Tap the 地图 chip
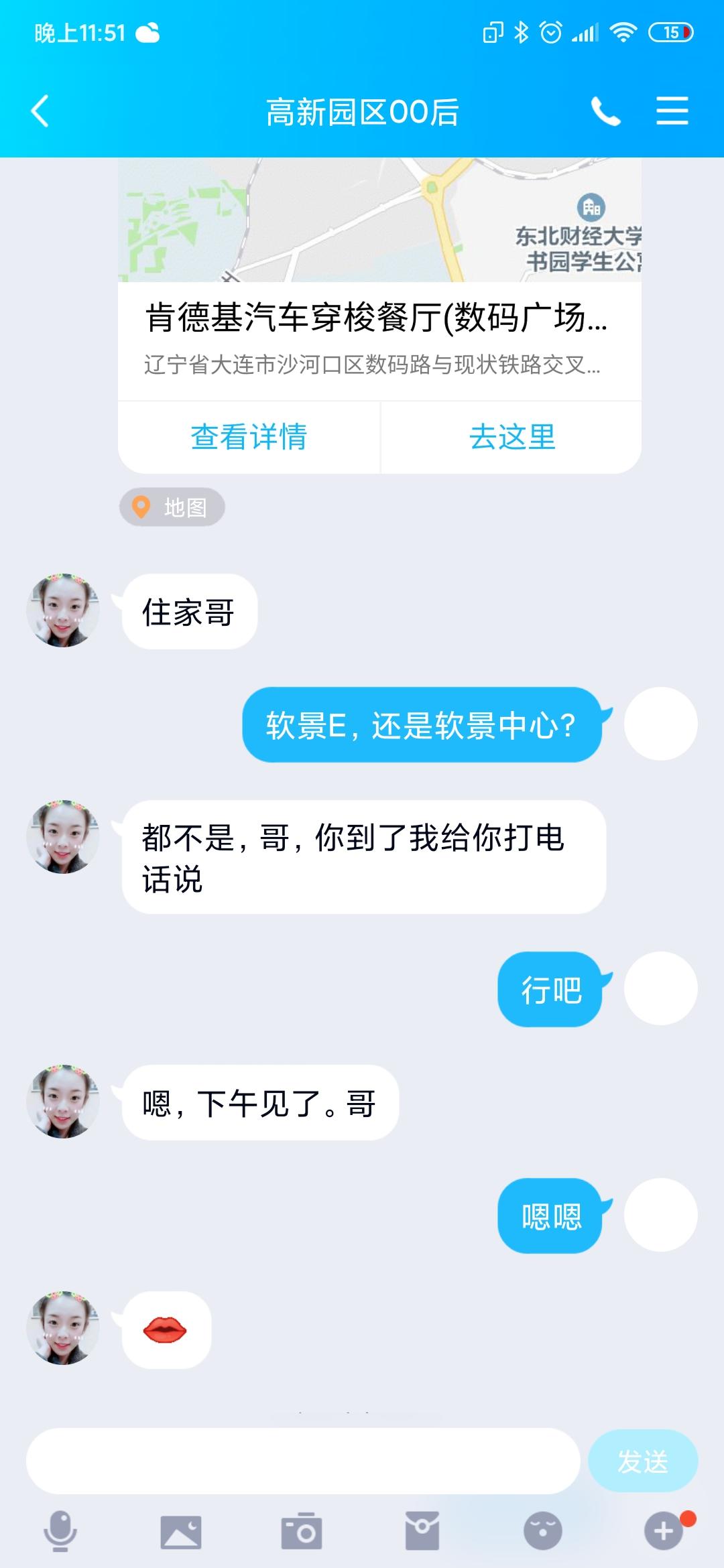Viewport: 724px width, 1568px height. coord(172,507)
